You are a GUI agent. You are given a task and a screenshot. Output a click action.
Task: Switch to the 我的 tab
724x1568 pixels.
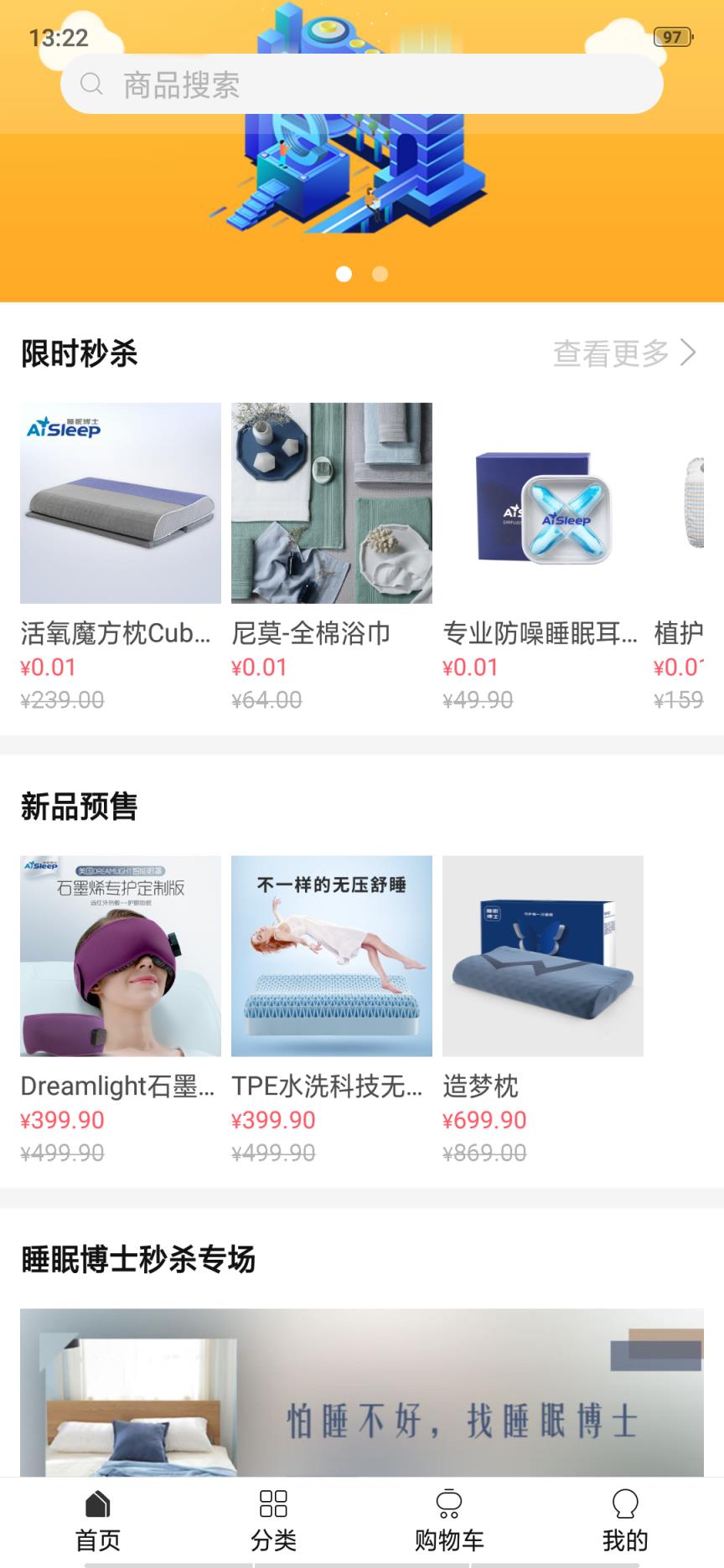[x=625, y=1521]
